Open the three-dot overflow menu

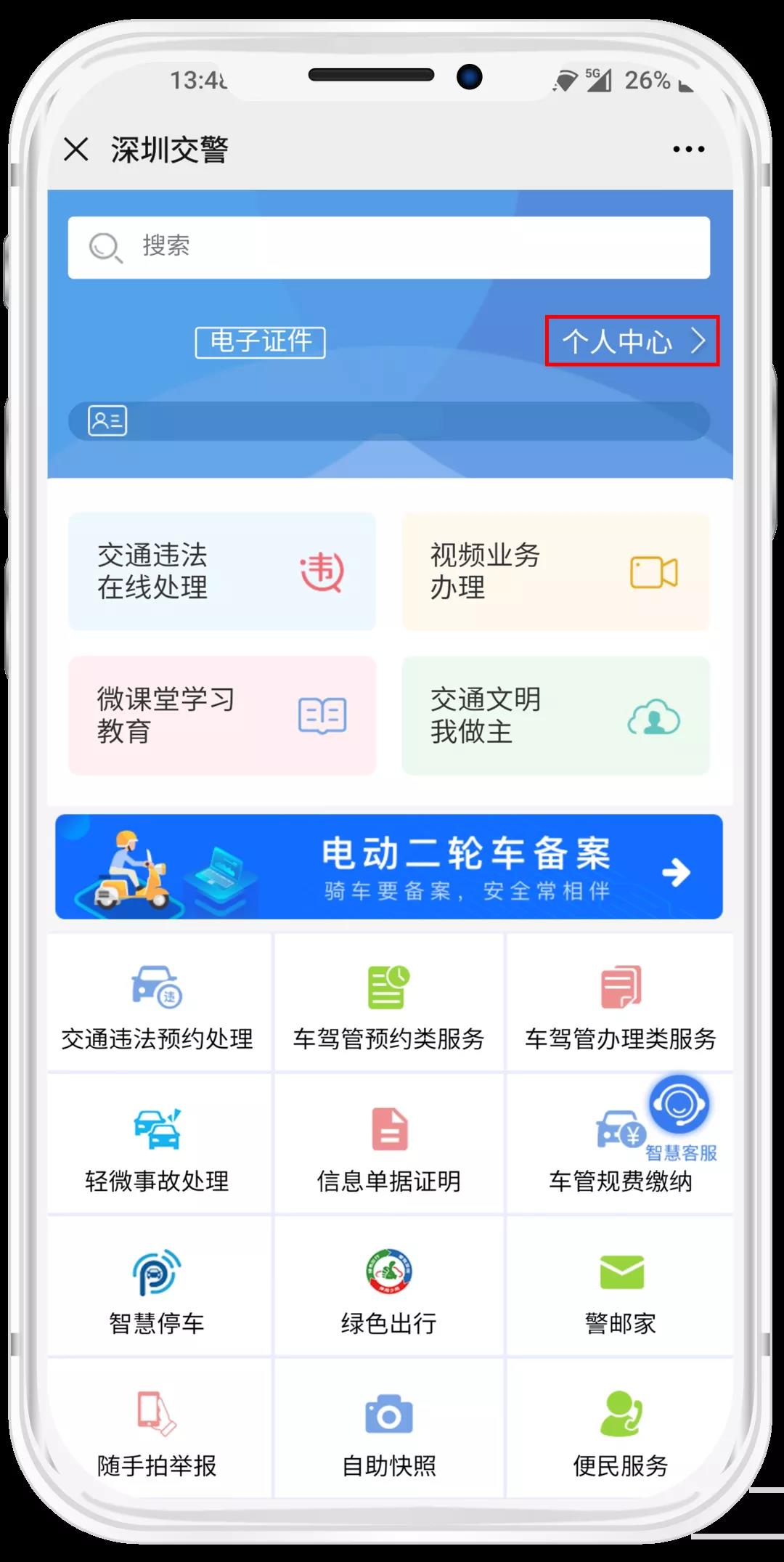(x=687, y=150)
